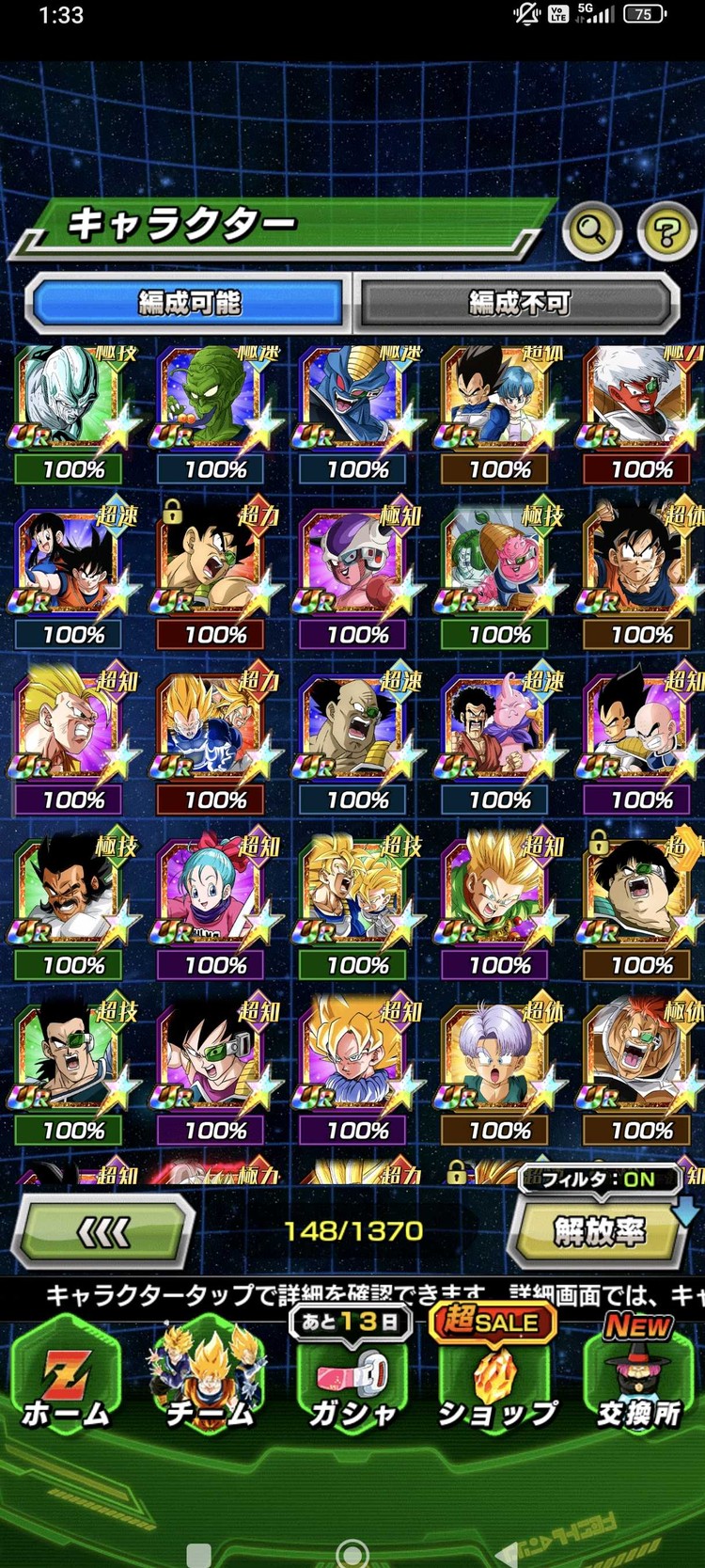Open the question mark help icon
This screenshot has height=1568, width=705.
pyautogui.click(x=666, y=230)
